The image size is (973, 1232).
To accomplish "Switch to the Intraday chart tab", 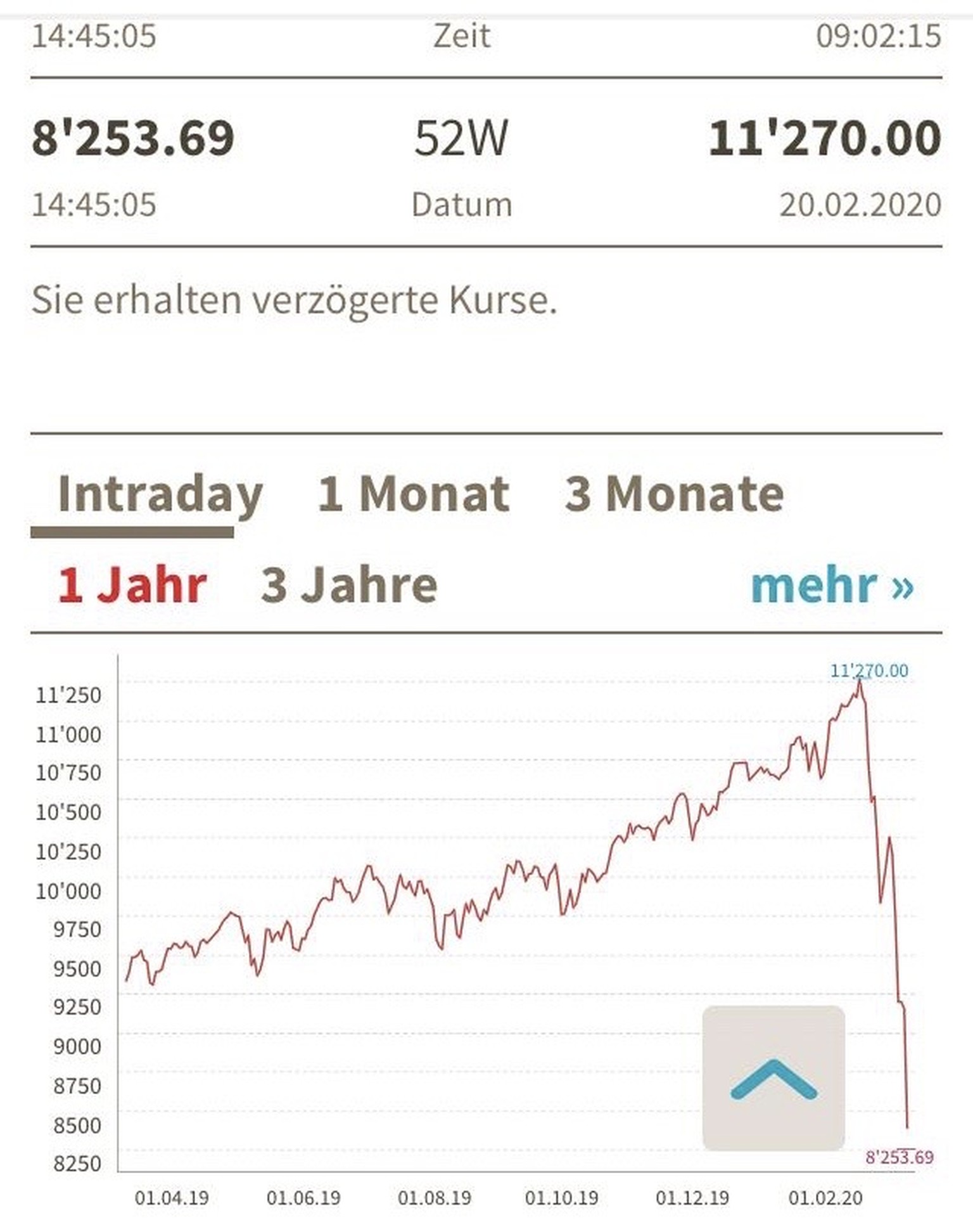I will pyautogui.click(x=159, y=494).
